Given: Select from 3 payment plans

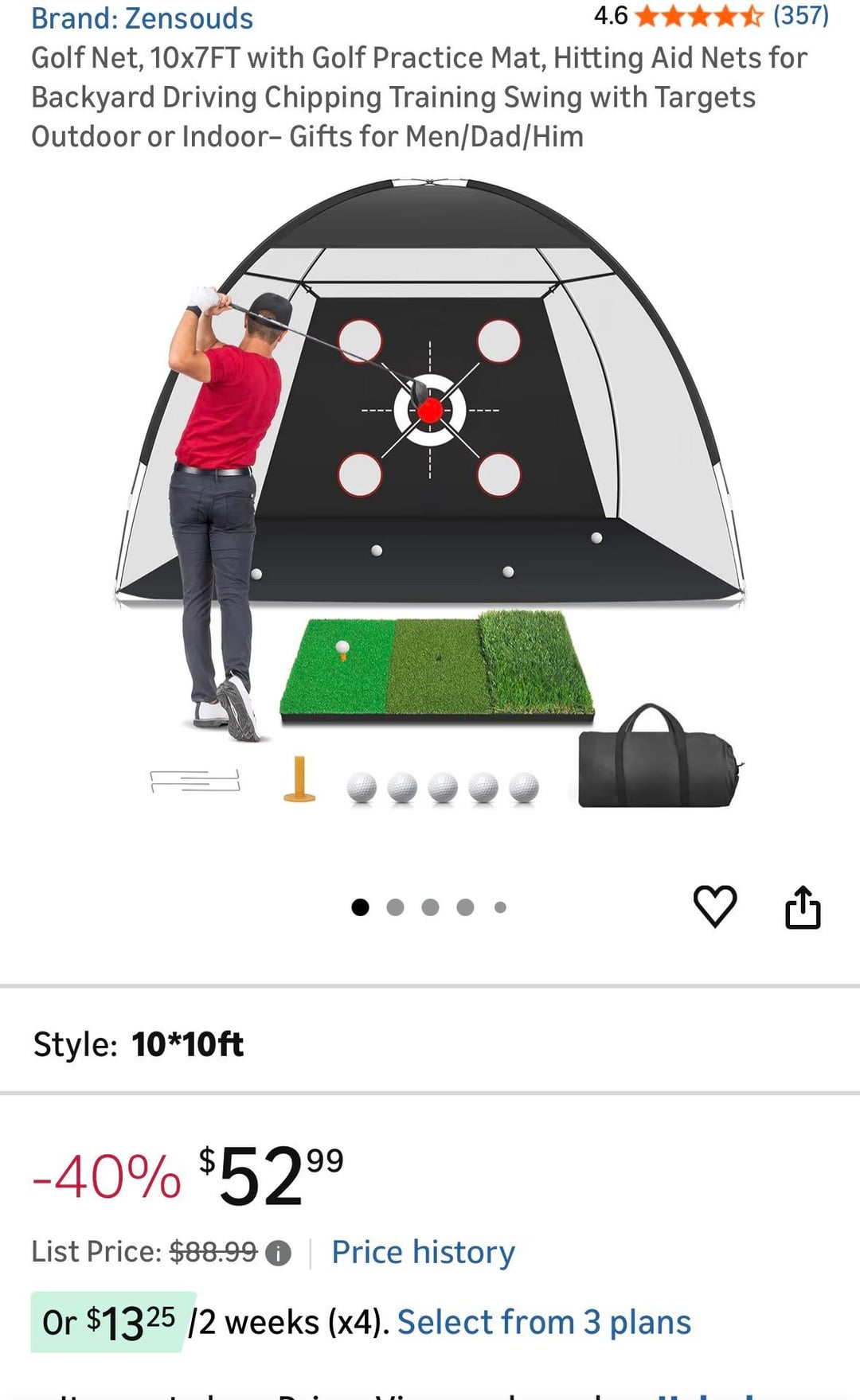Looking at the screenshot, I should (544, 1322).
